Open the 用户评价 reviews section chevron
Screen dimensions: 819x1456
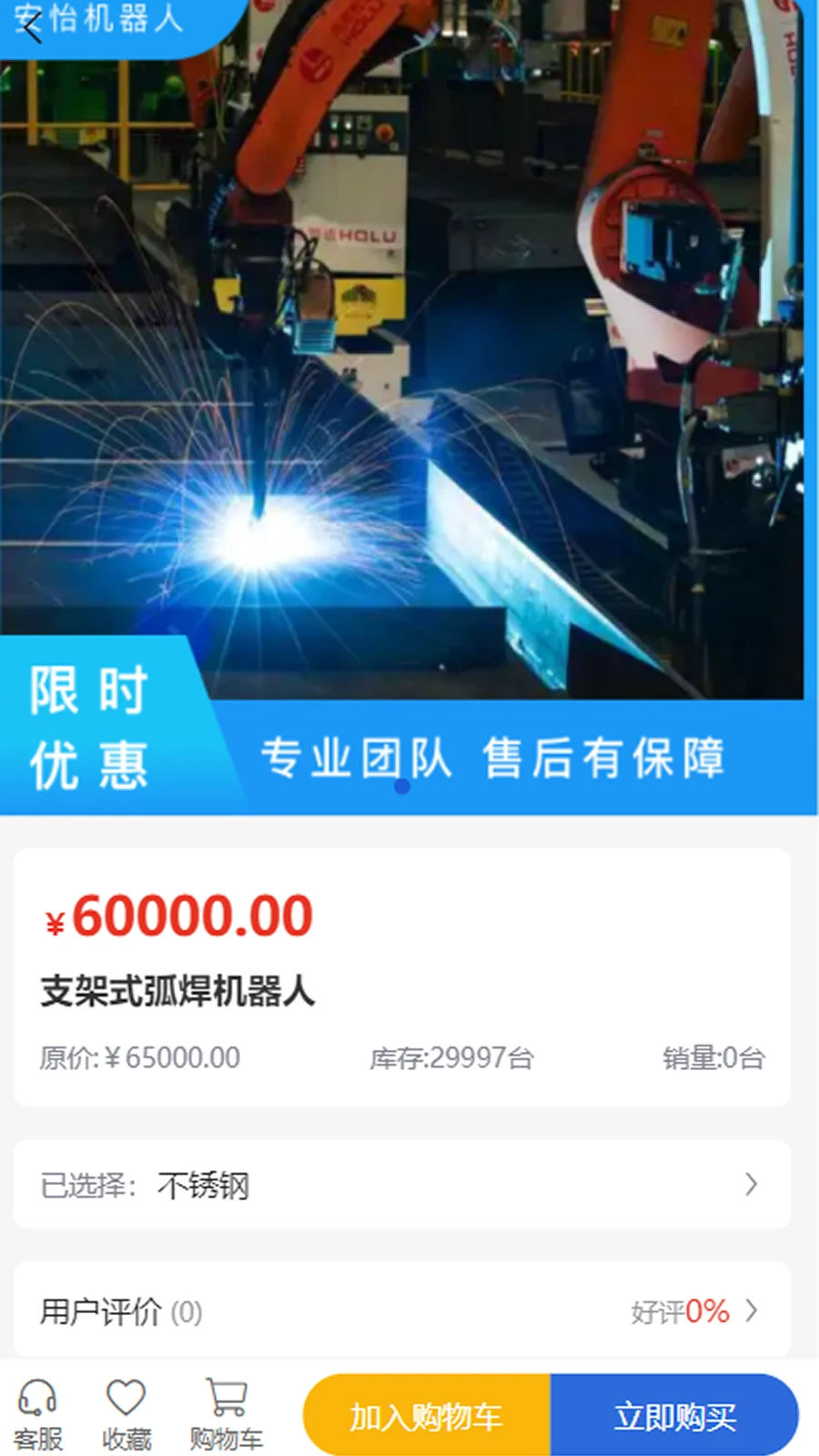point(752,1311)
